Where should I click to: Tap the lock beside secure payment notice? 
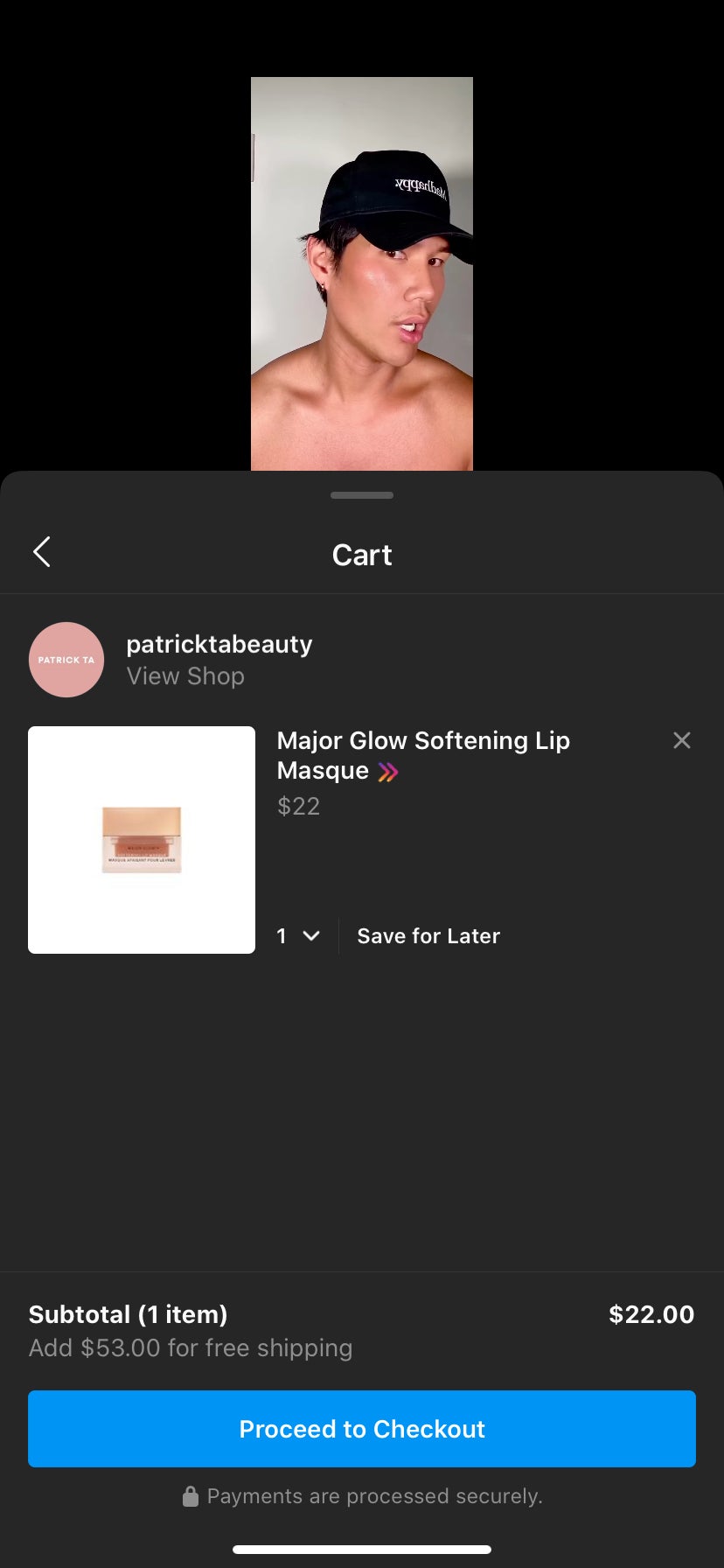(x=191, y=1495)
